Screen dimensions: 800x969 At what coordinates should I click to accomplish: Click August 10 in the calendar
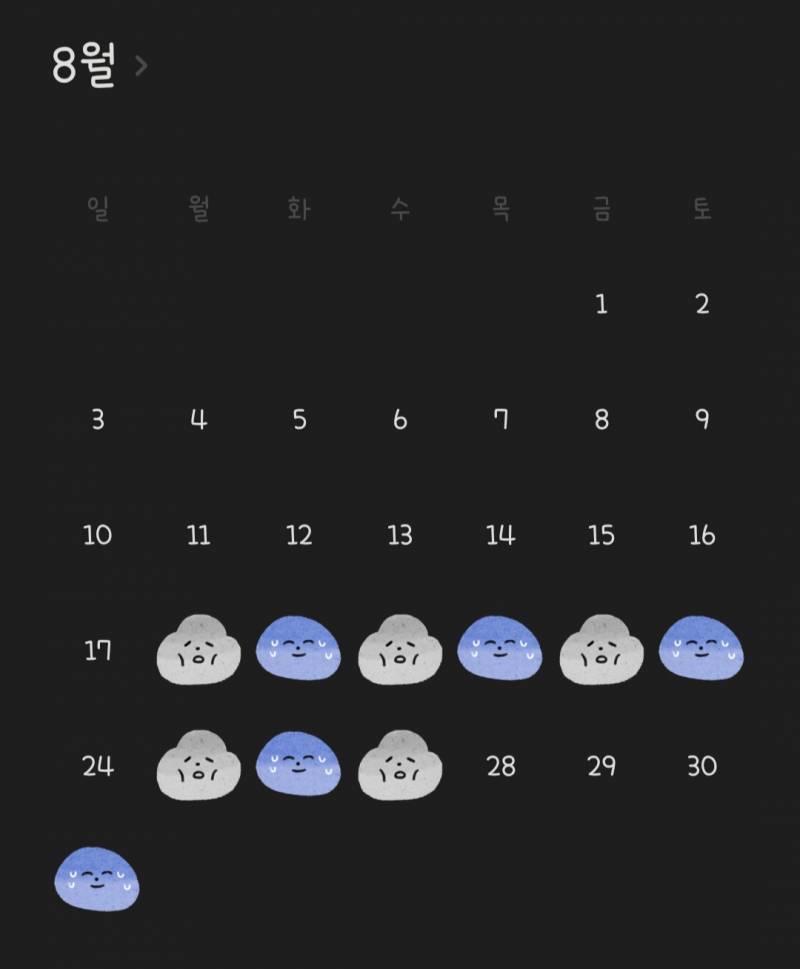[x=96, y=535]
